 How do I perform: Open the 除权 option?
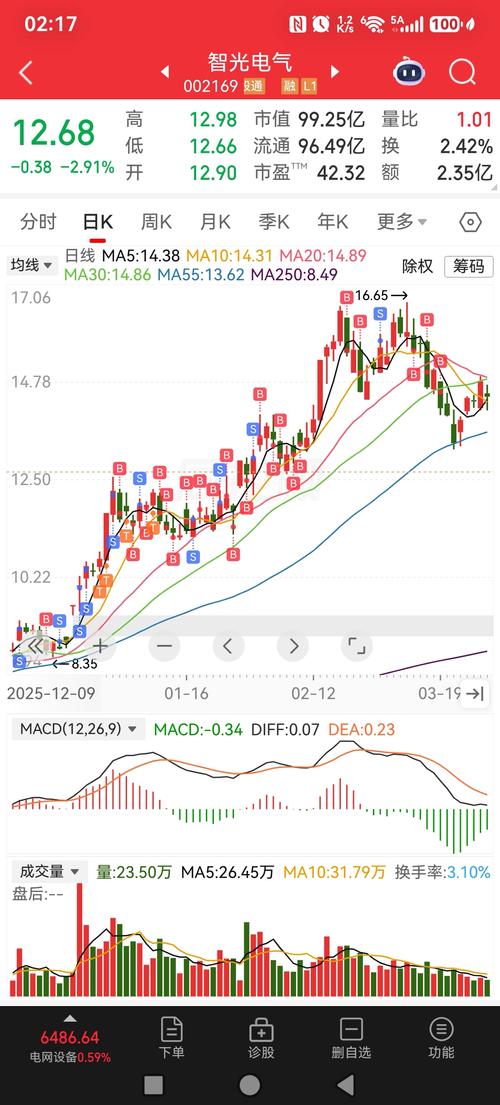click(x=418, y=266)
